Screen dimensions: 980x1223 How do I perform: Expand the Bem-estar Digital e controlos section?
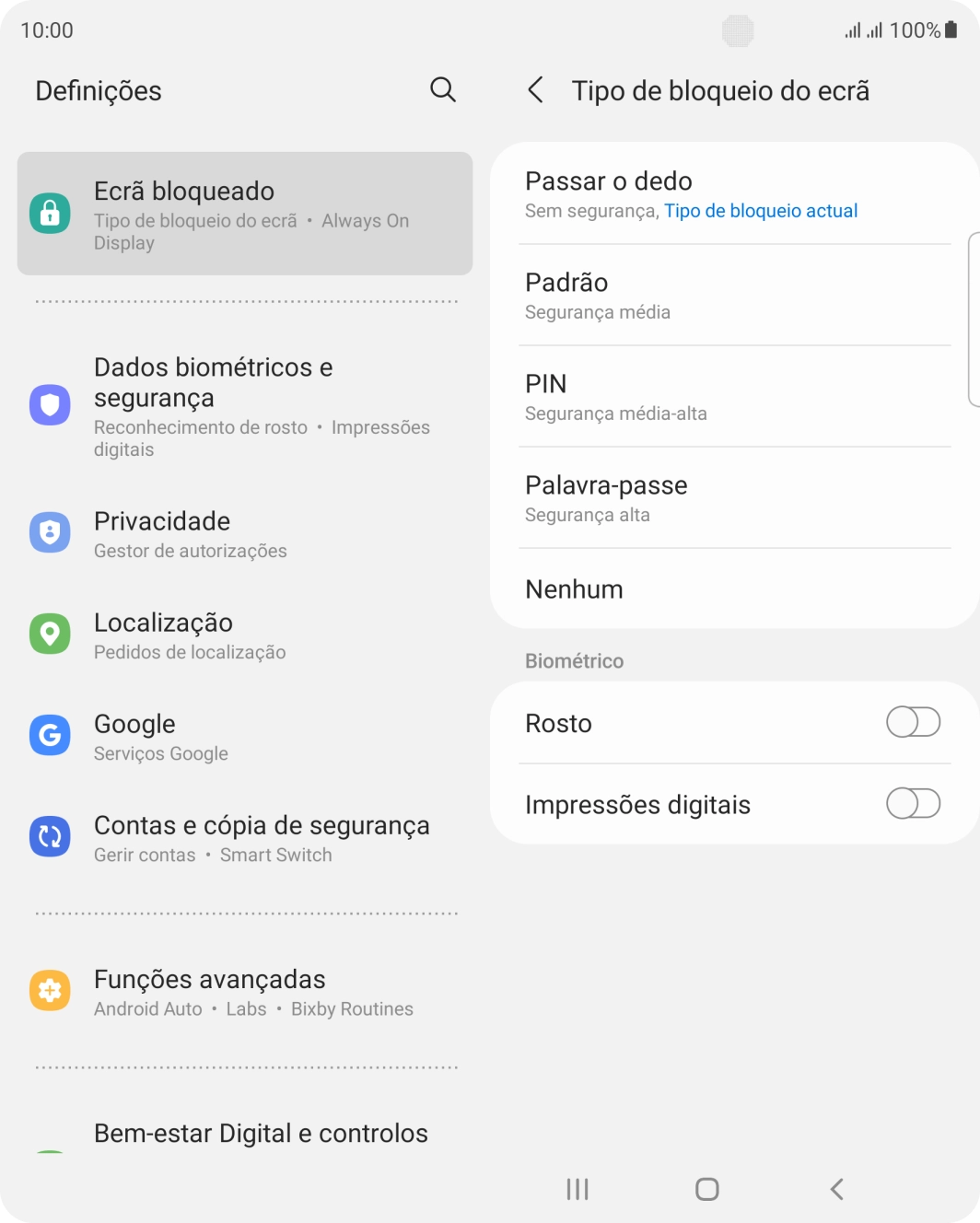261,1134
